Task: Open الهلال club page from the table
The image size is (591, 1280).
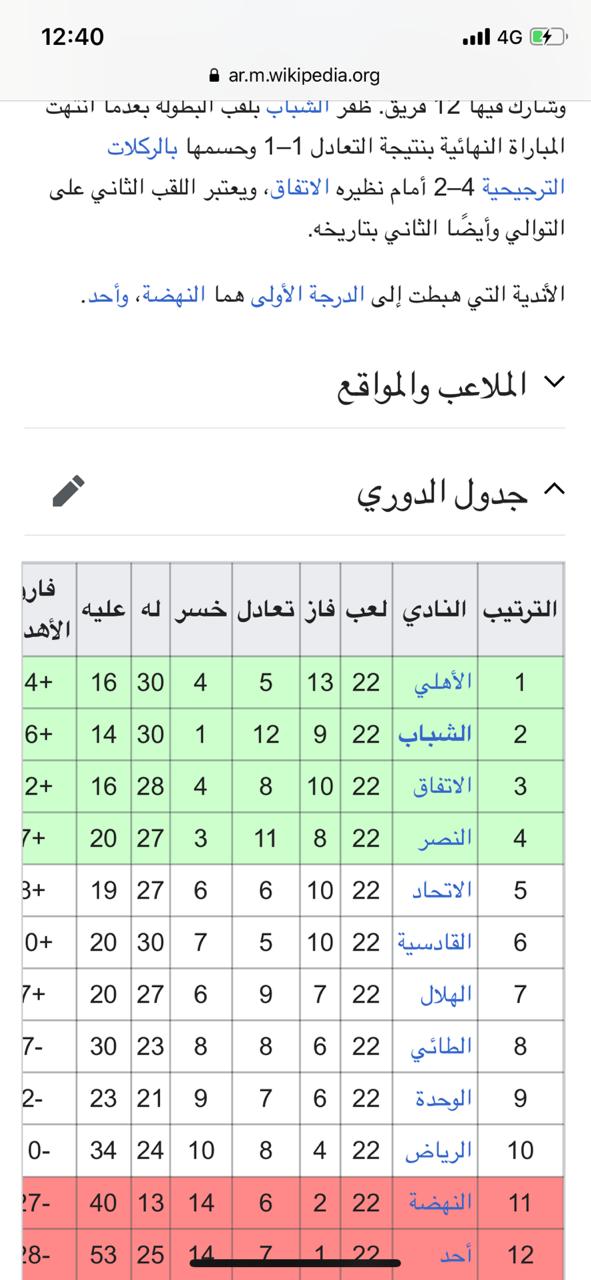Action: click(447, 995)
